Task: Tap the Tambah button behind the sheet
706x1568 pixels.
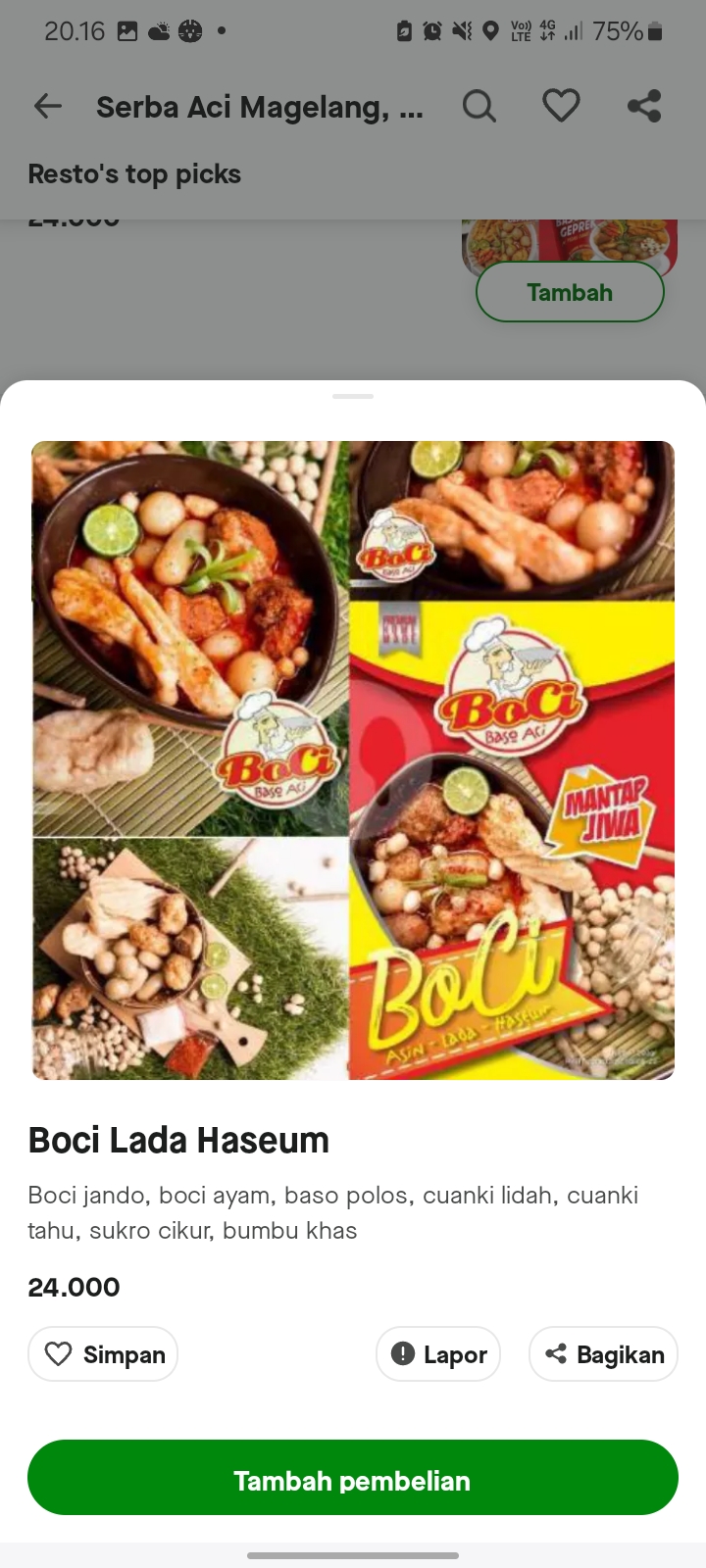Action: point(570,292)
